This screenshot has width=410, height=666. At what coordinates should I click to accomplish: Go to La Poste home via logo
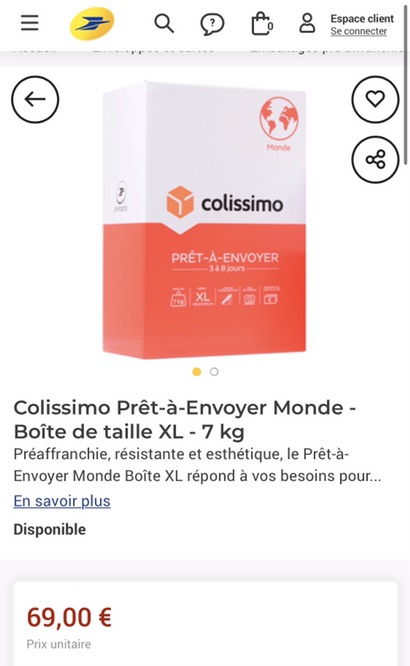point(92,23)
